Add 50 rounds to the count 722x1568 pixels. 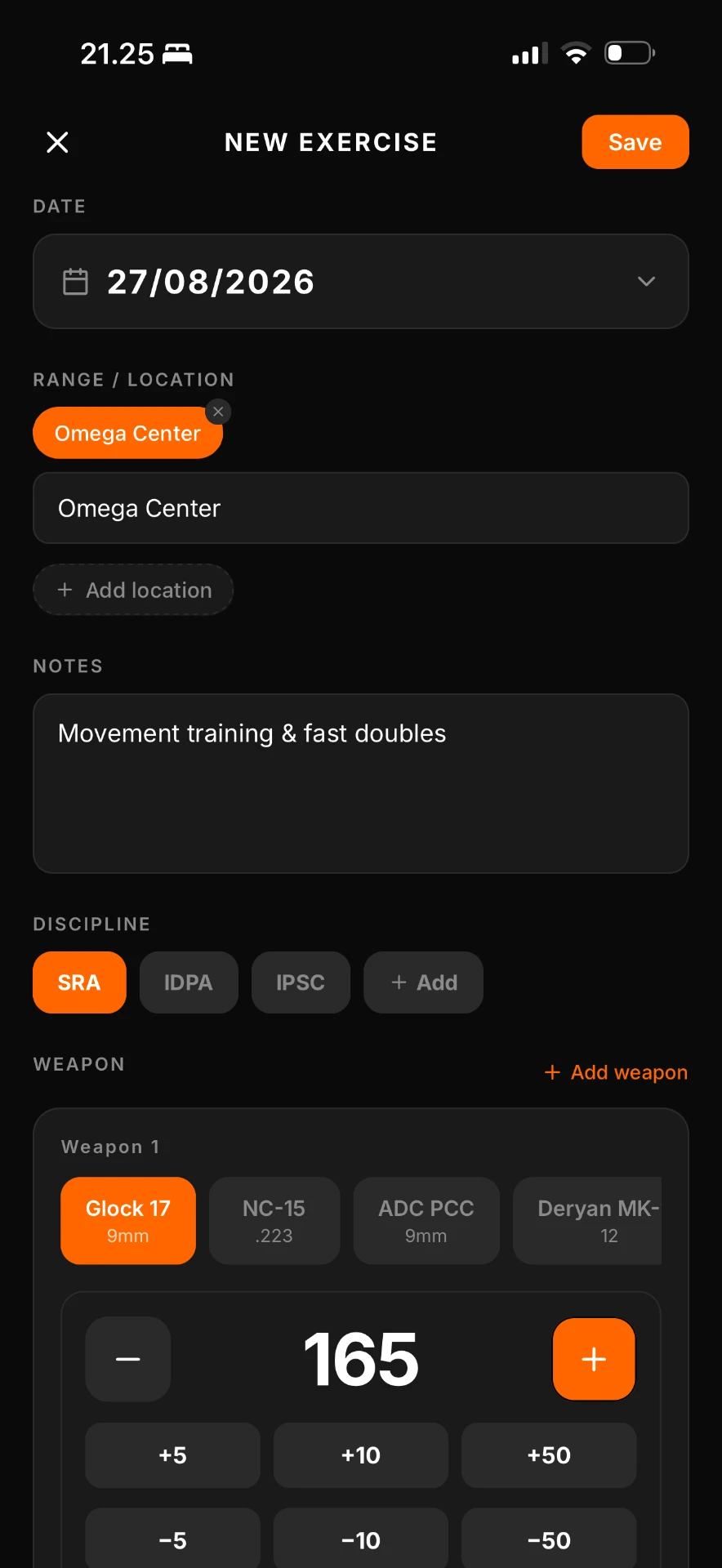[x=549, y=1455]
